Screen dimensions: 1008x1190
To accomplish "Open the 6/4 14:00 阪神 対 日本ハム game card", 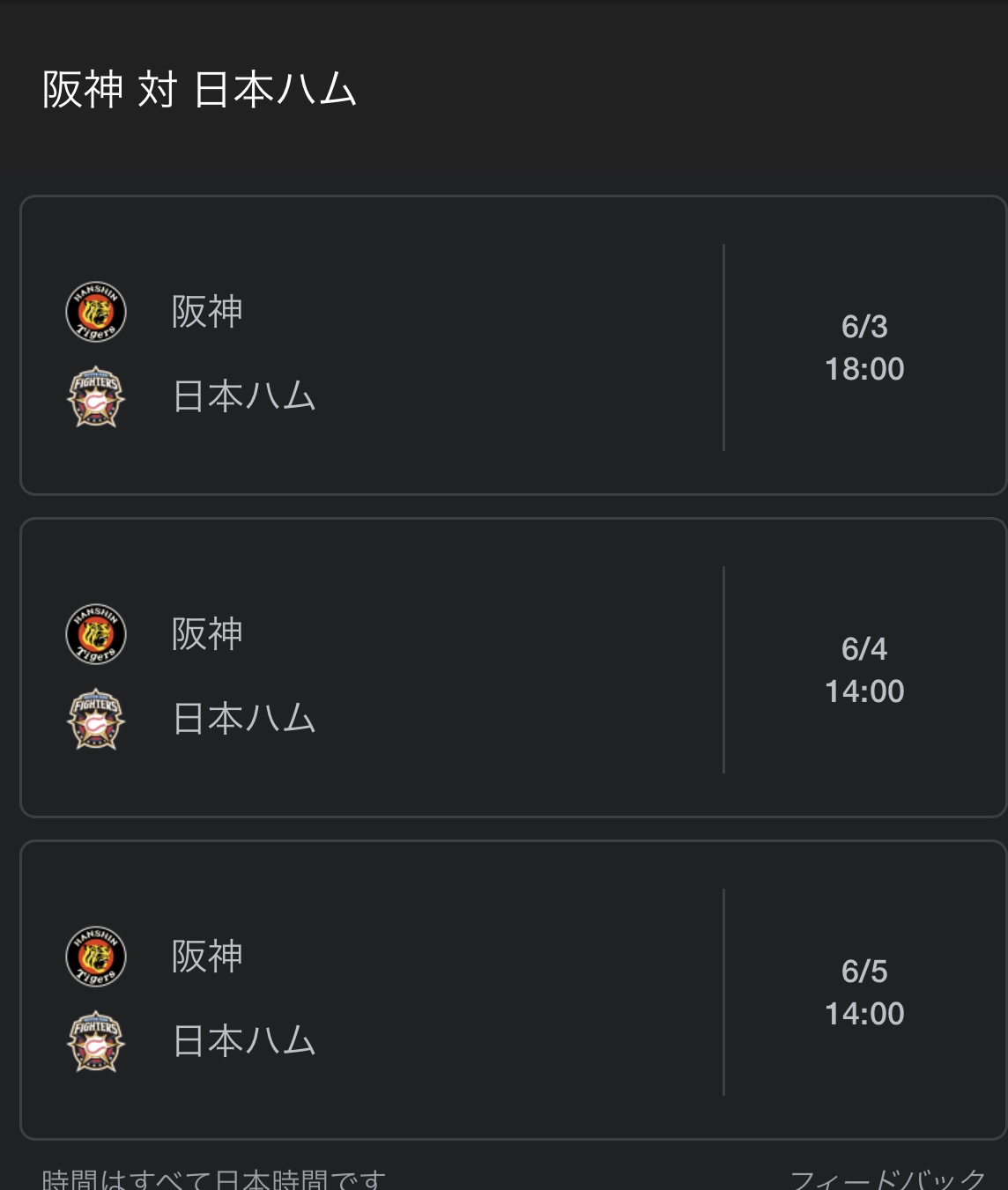I will click(511, 668).
